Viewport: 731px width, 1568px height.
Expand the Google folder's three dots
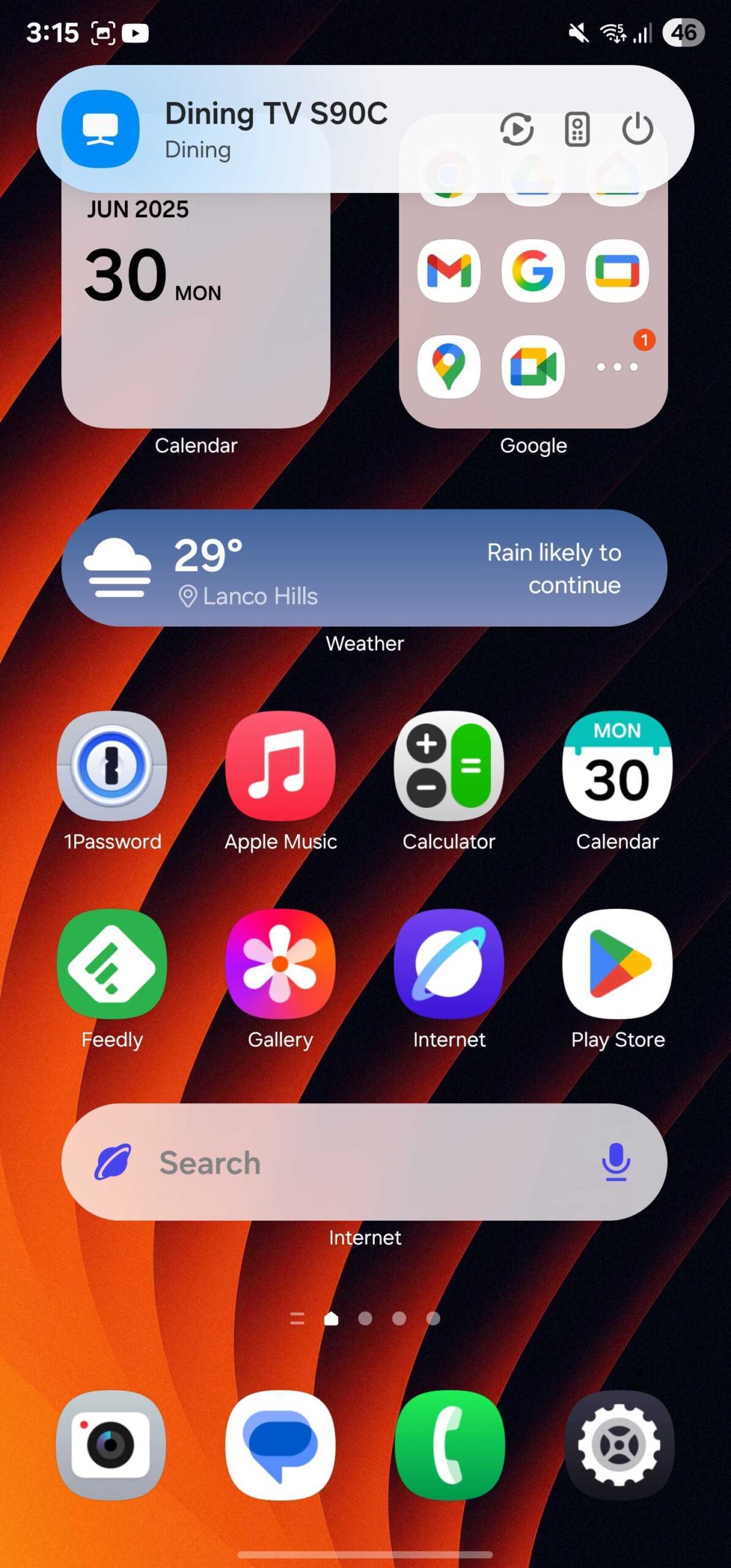(x=617, y=366)
